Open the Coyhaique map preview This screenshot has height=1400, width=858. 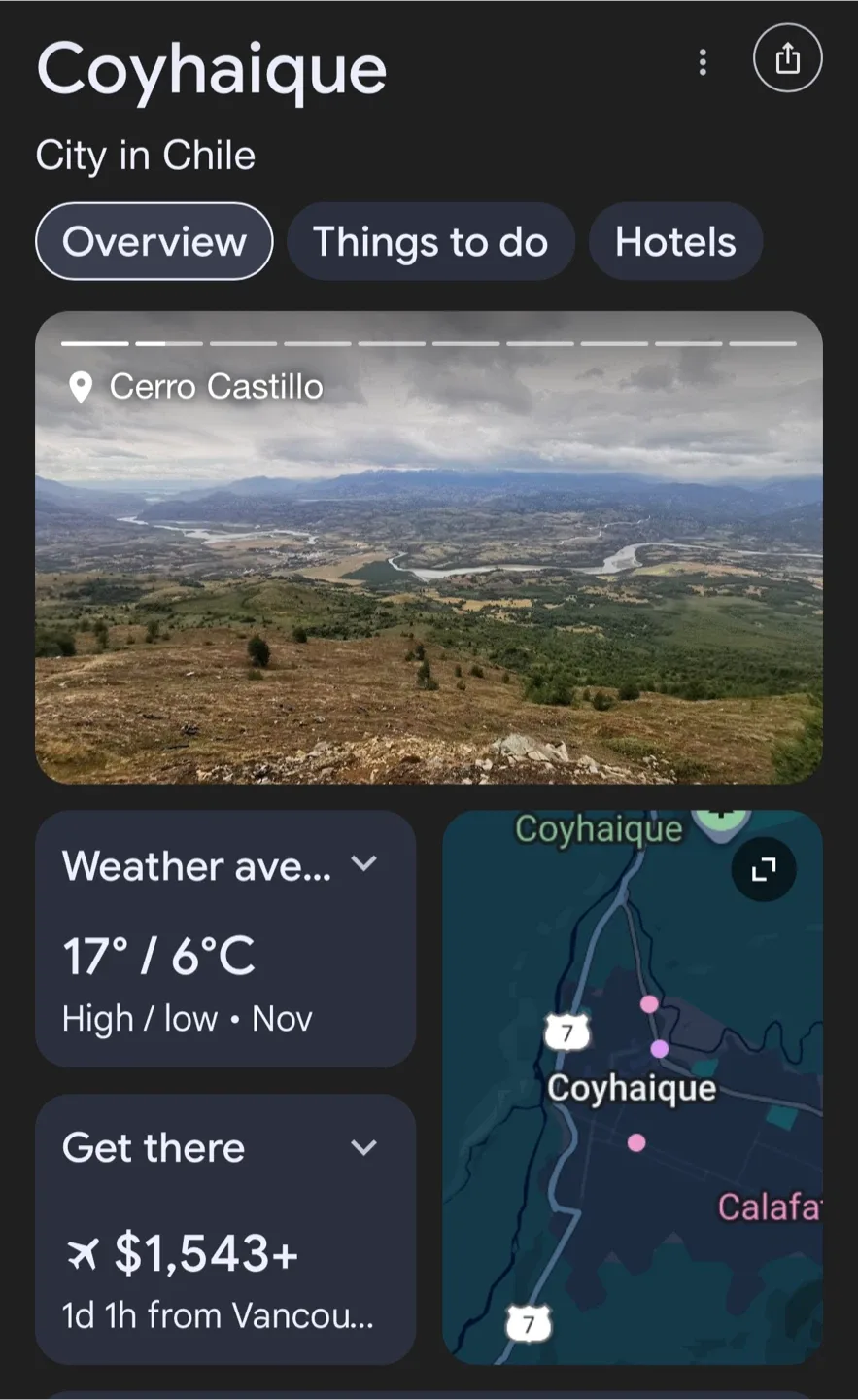pyautogui.click(x=633, y=1087)
